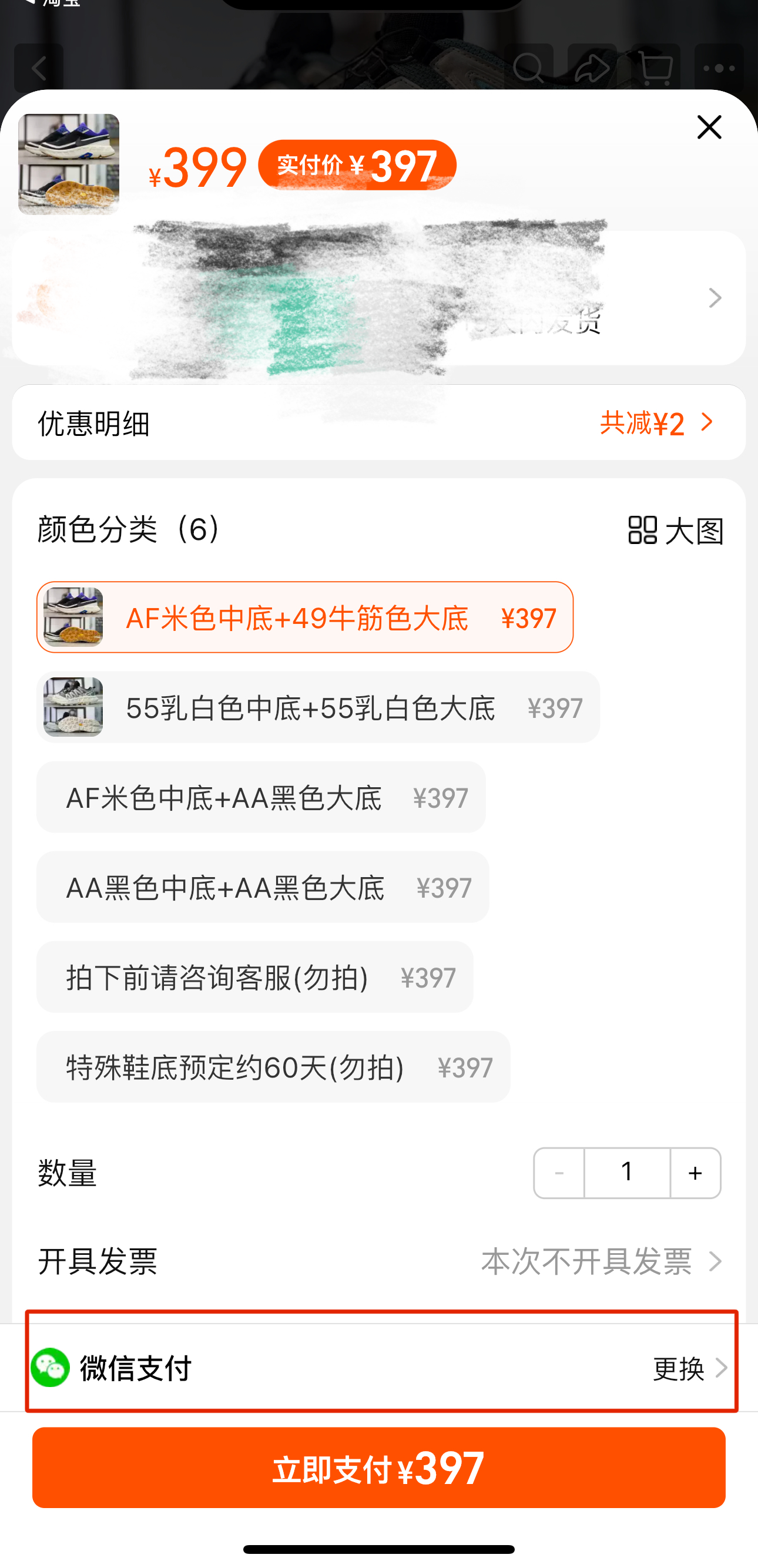758x1568 pixels.
Task: Choose AF米色中底+AA黑色大底 option
Action: tap(260, 797)
